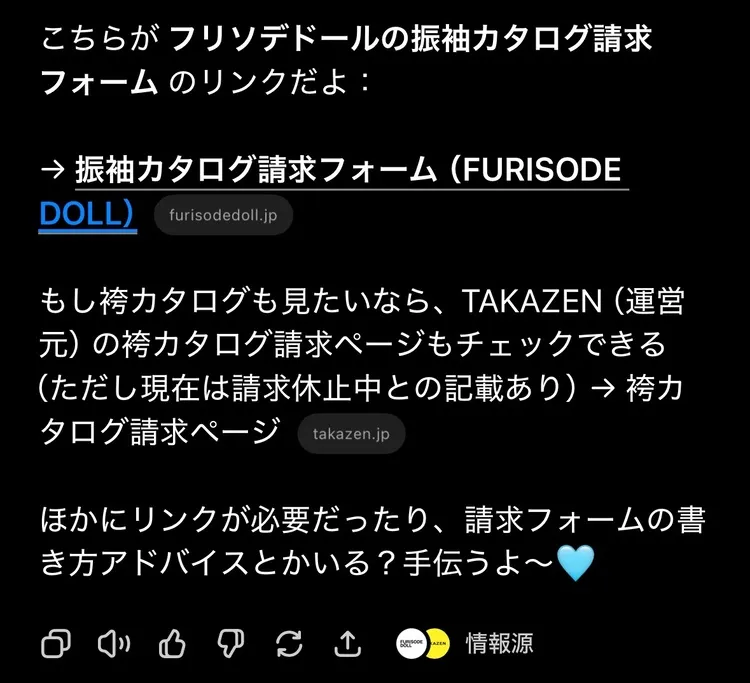Read the response aloud
Screen dimensions: 750x683
coord(114,643)
